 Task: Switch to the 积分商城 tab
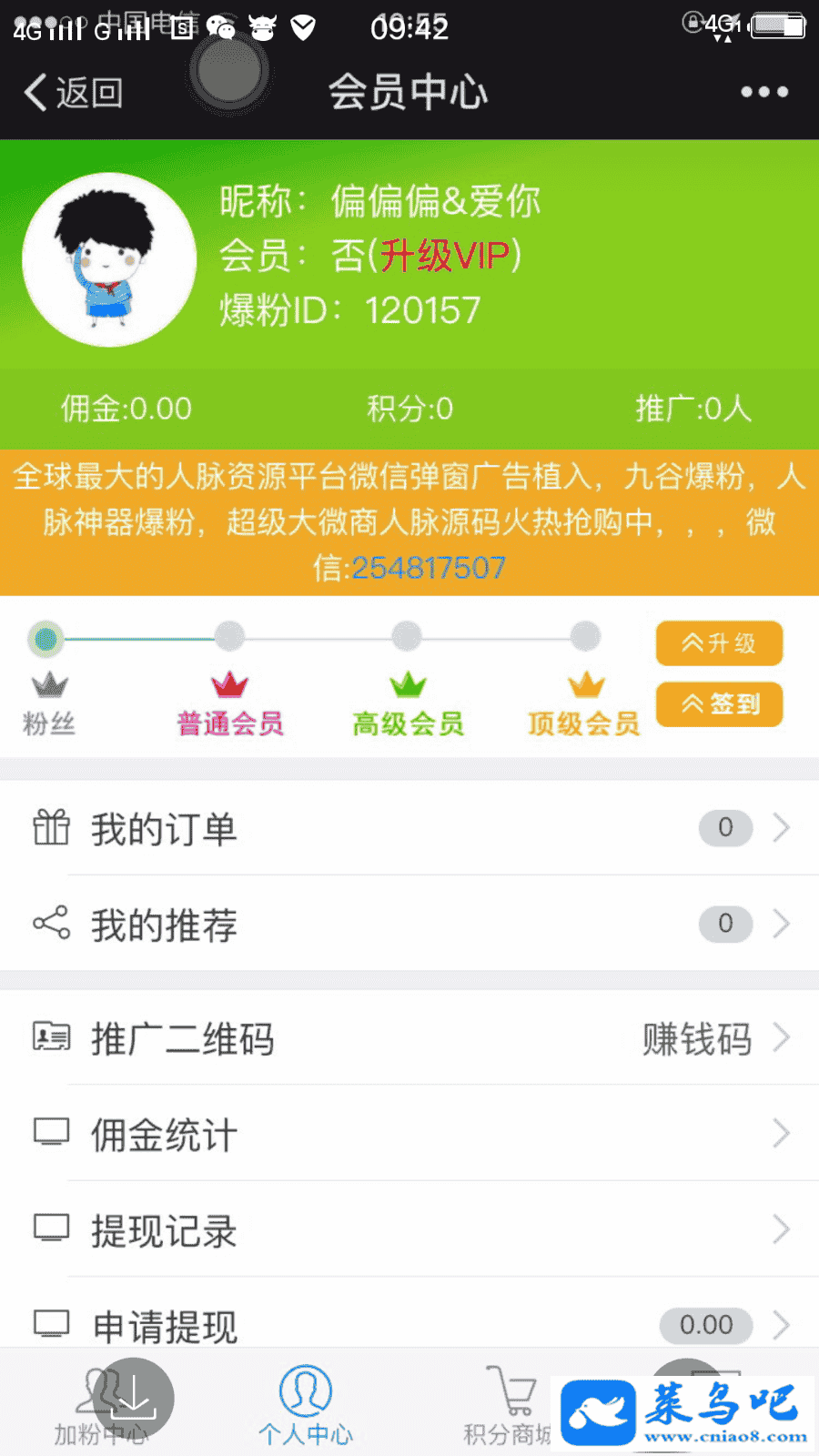coord(508,1406)
